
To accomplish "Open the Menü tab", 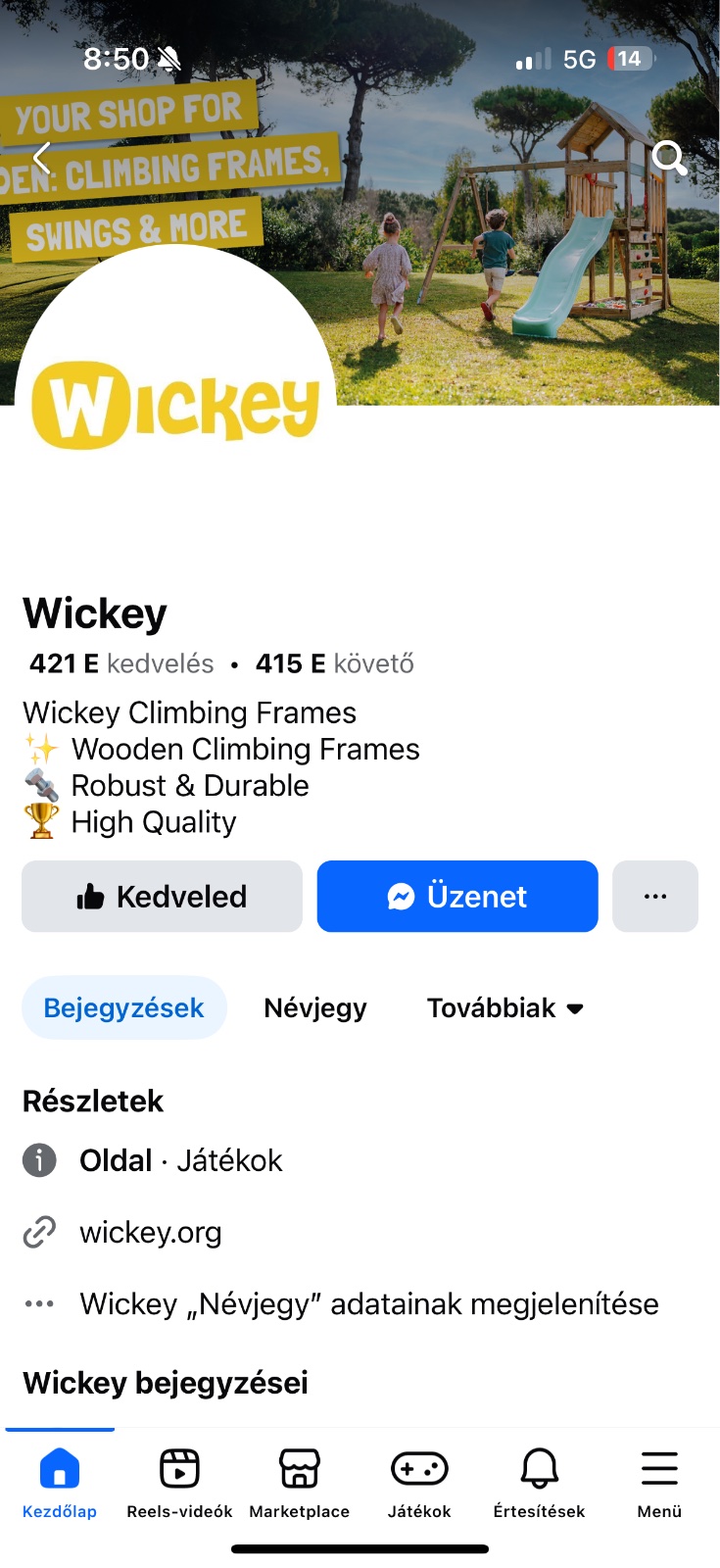I will [659, 1481].
